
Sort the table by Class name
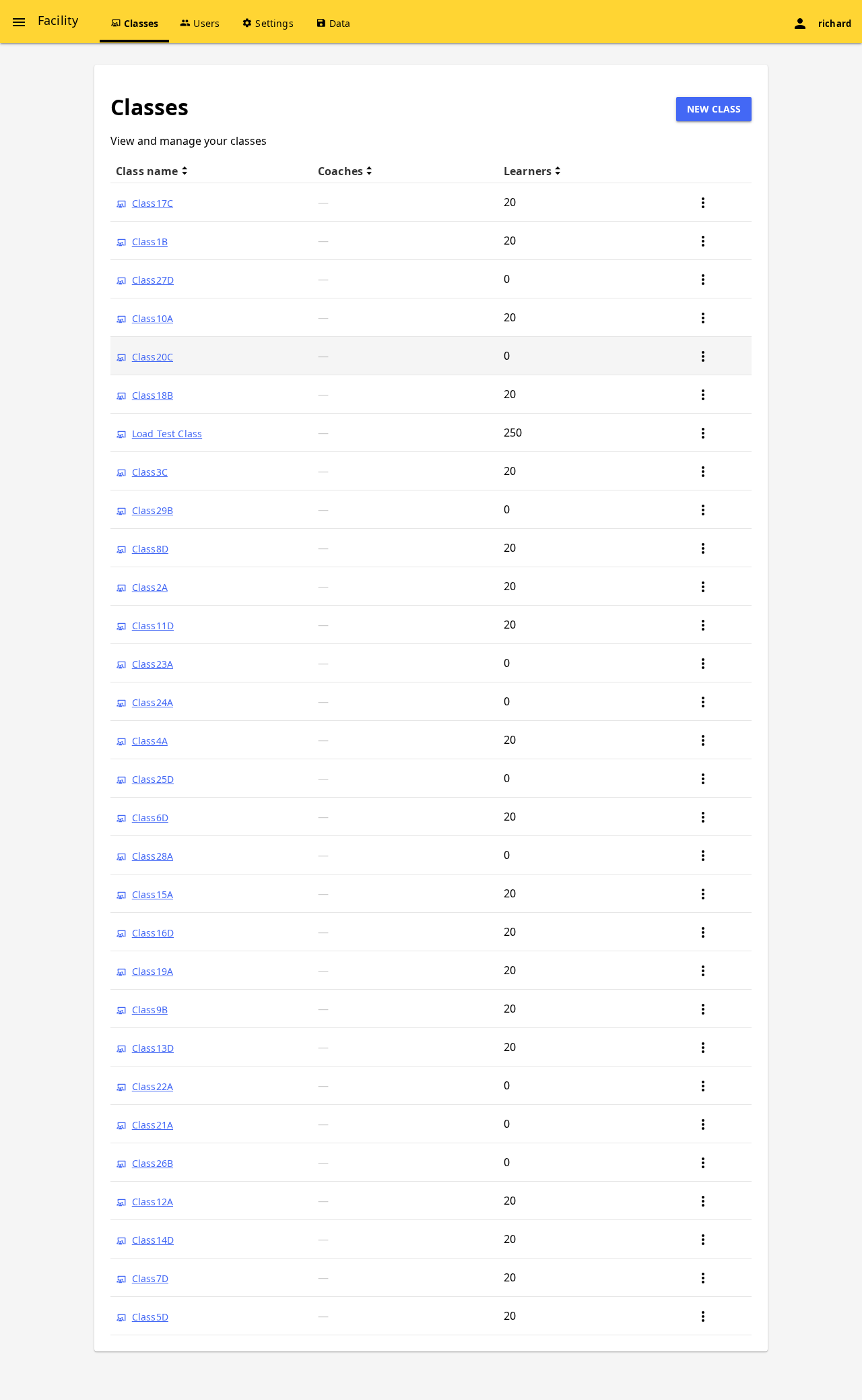[x=152, y=171]
